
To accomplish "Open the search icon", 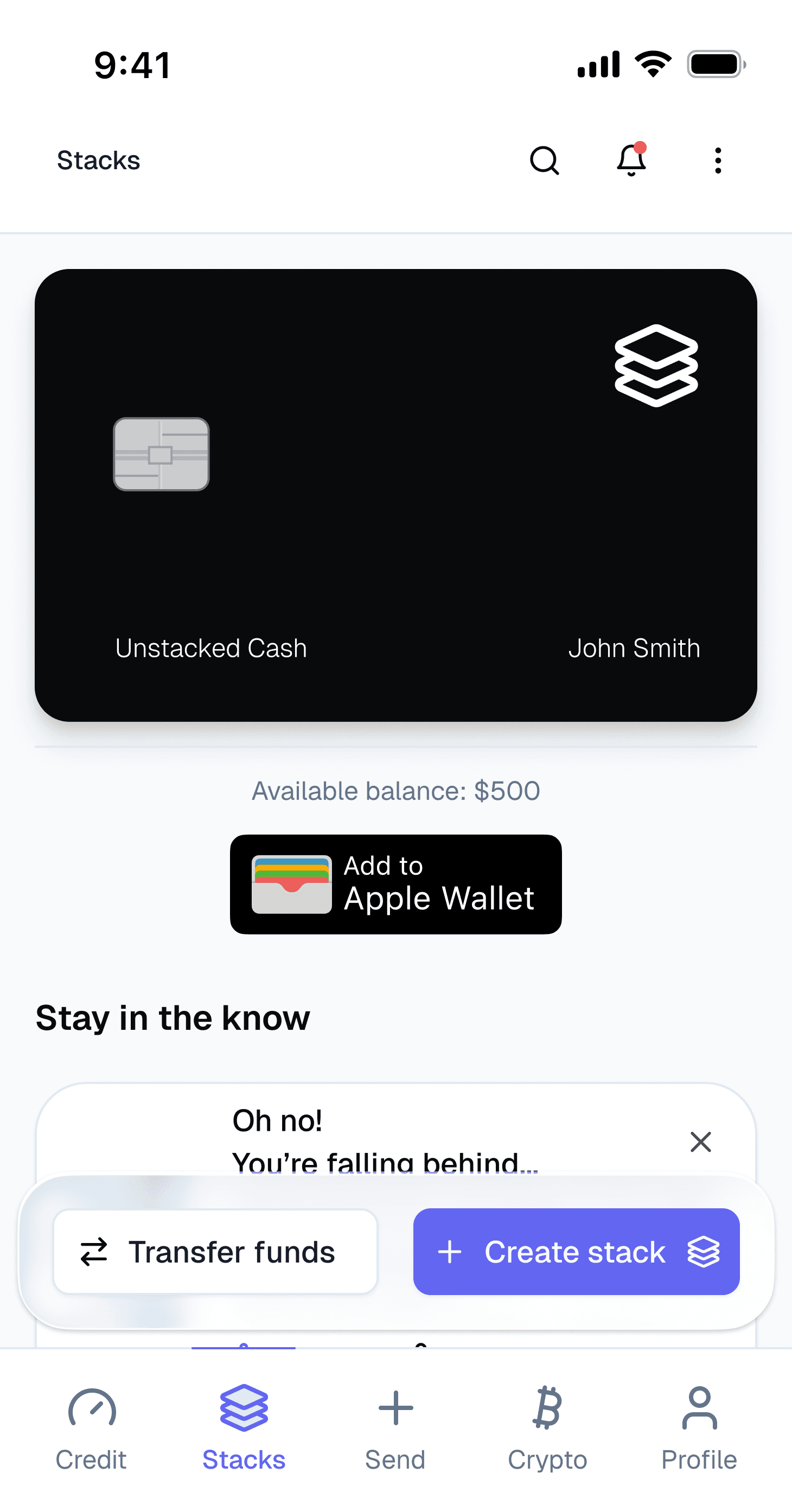I will click(544, 160).
